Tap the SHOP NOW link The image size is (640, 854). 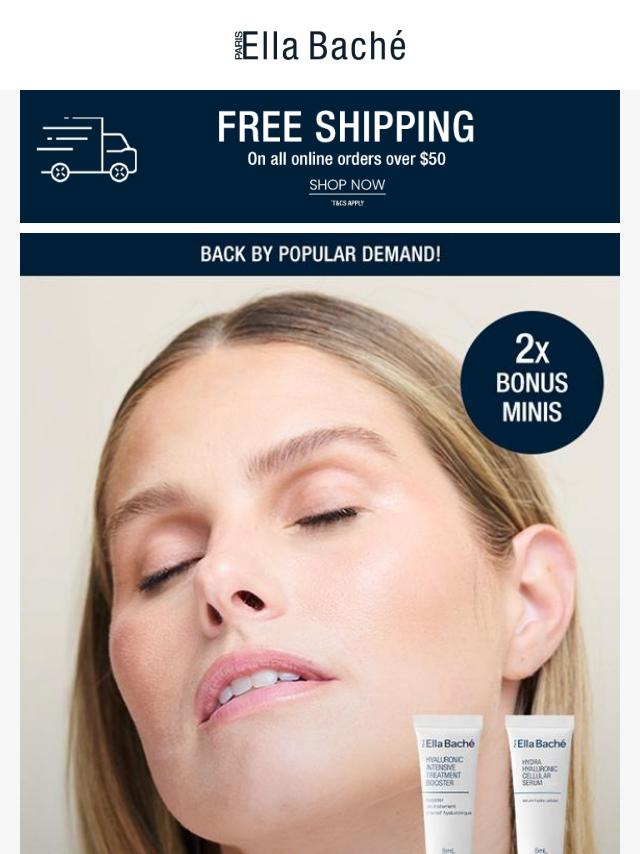coord(347,185)
